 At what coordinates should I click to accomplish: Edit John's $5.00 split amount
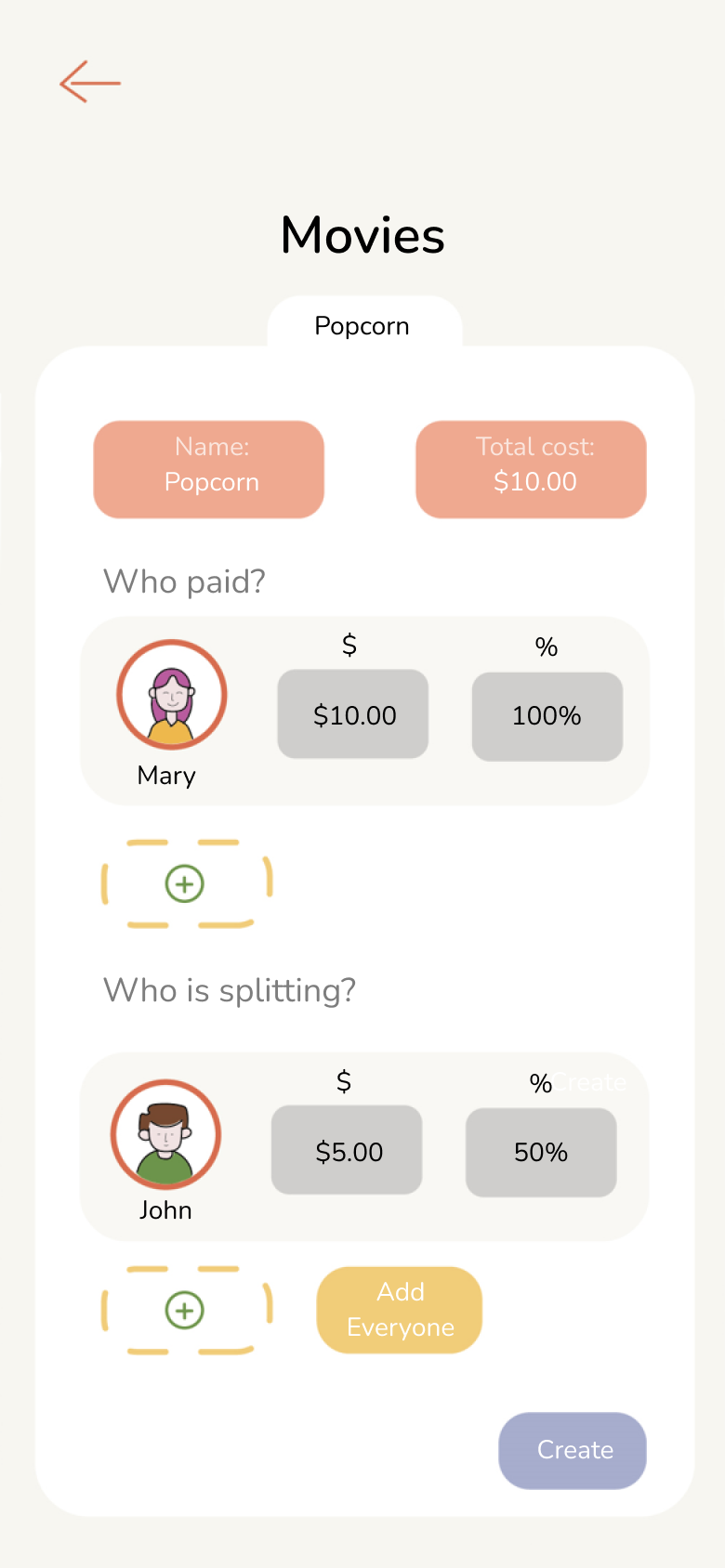coord(347,1150)
